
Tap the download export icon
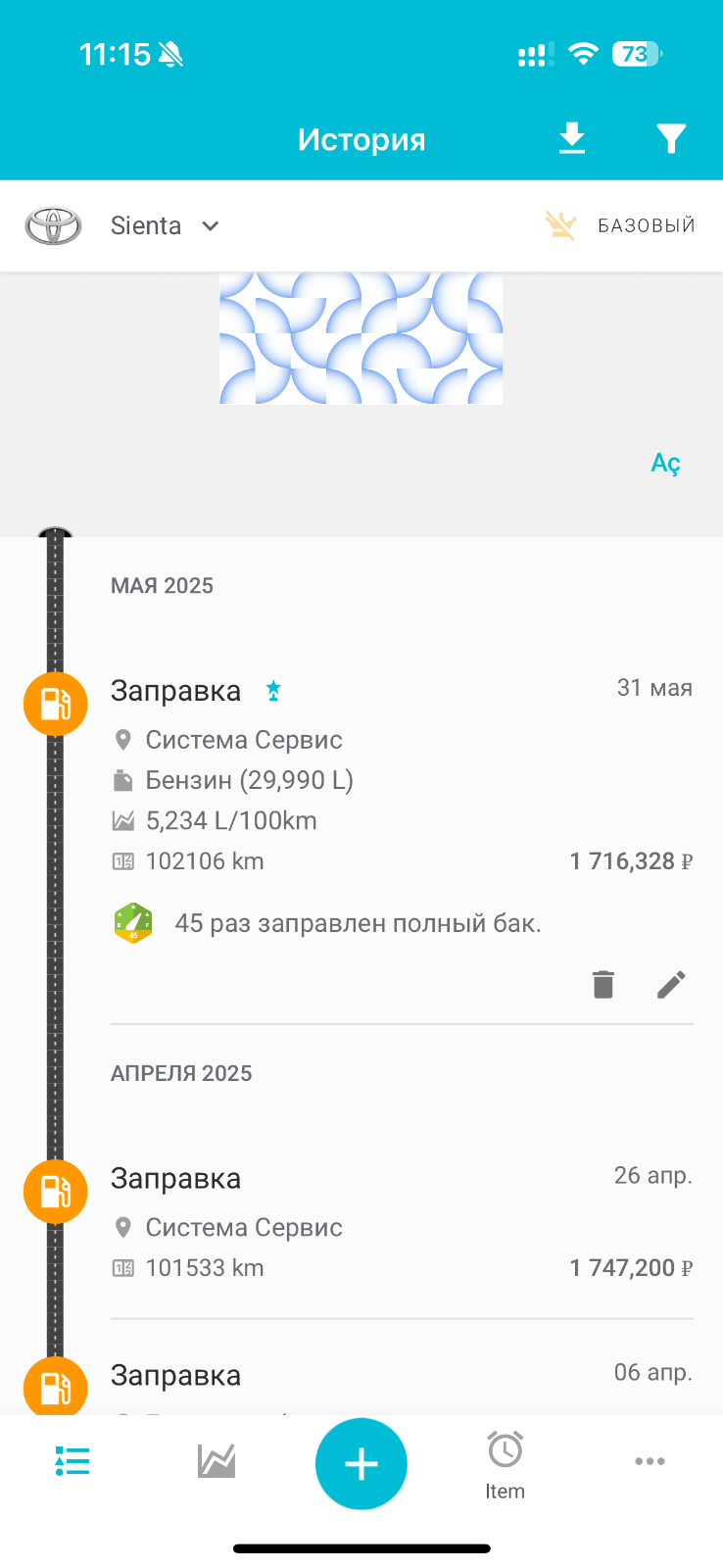(572, 139)
